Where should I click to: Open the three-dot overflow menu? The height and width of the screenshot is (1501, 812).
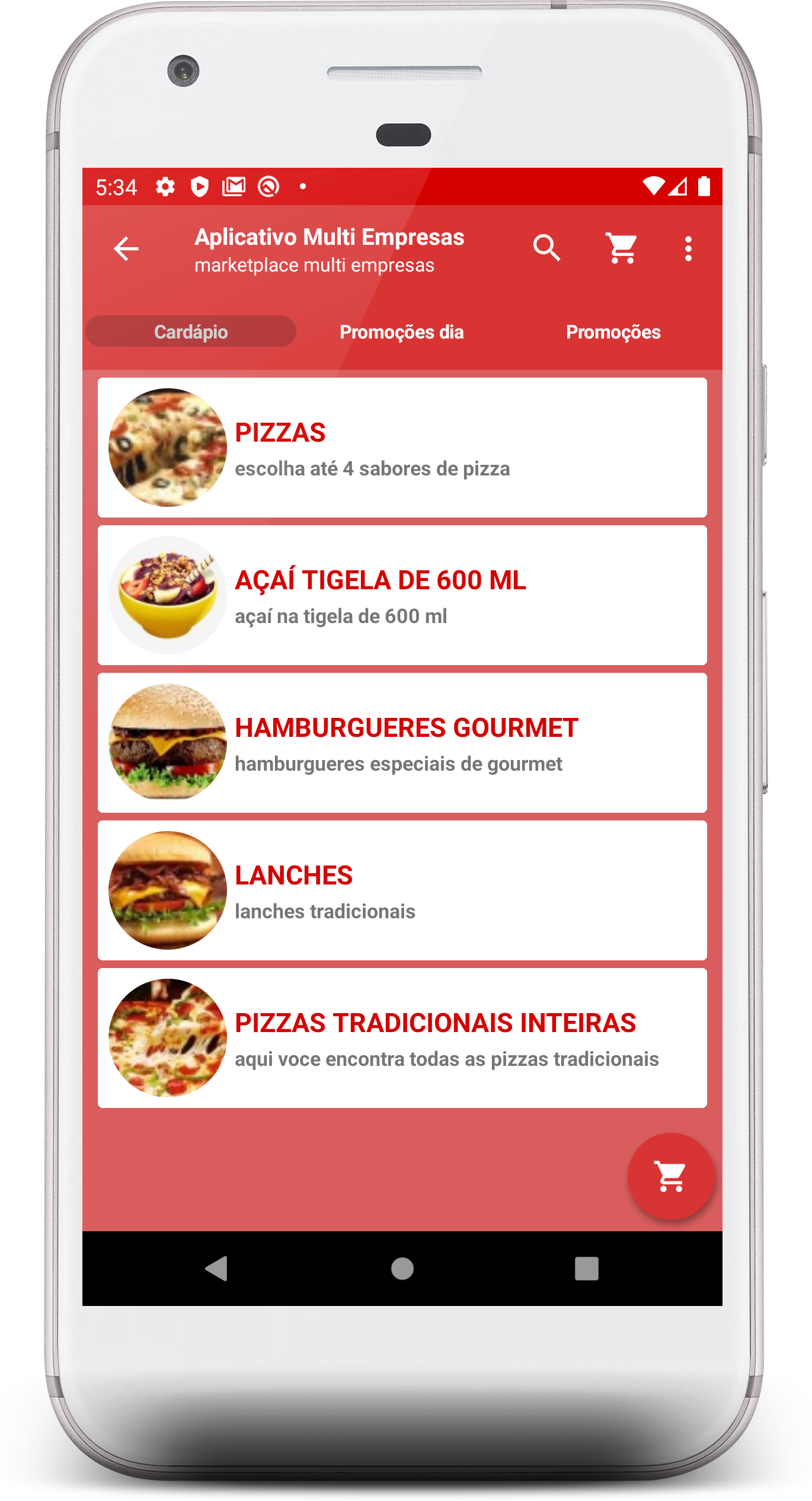coord(688,249)
